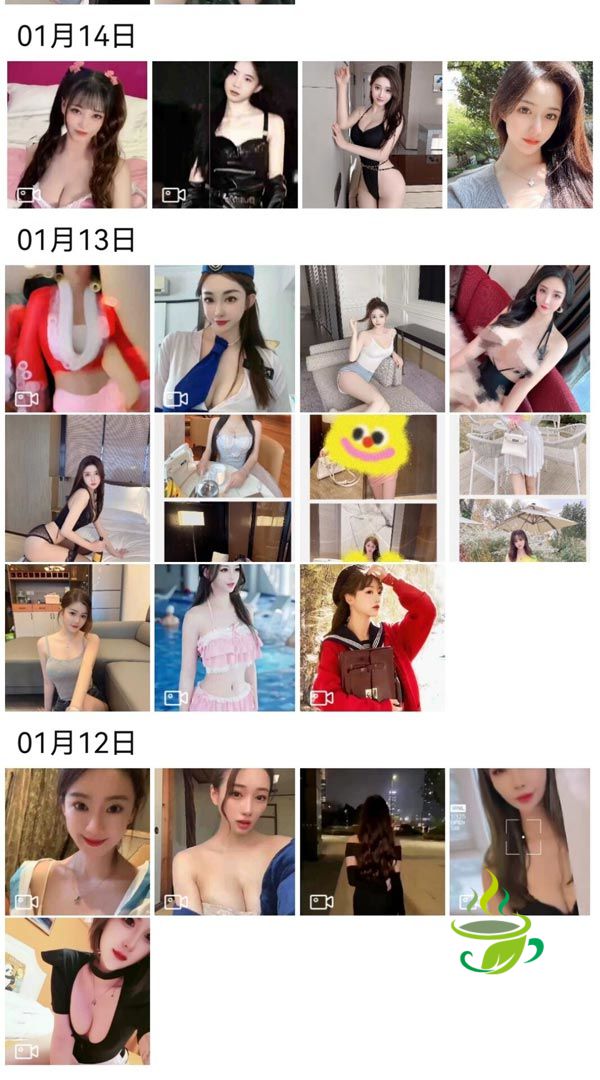Play the 01月12日 video showing a focus square

tap(519, 841)
